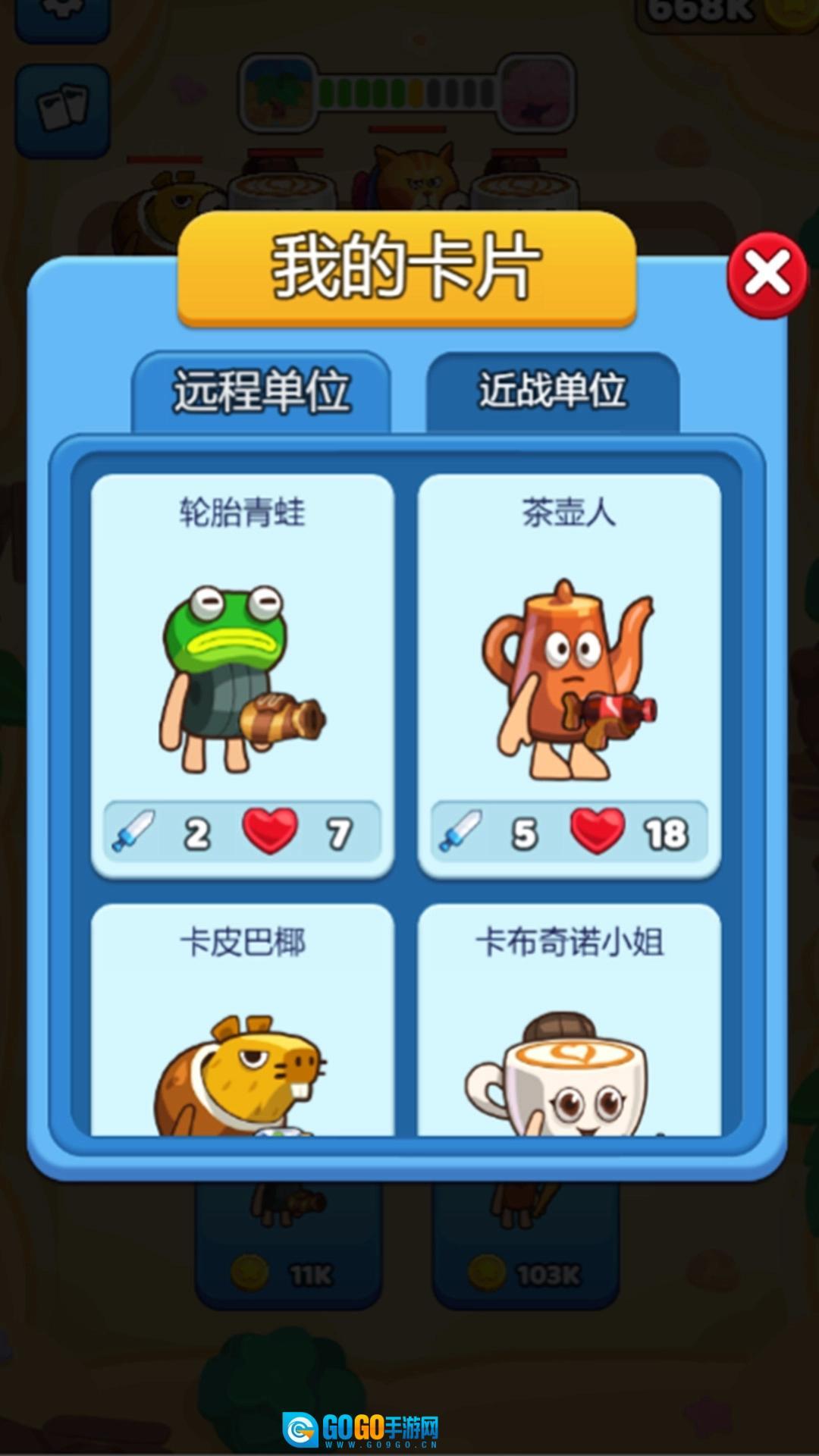Switch to the 远程单位 tab

pyautogui.click(x=262, y=391)
